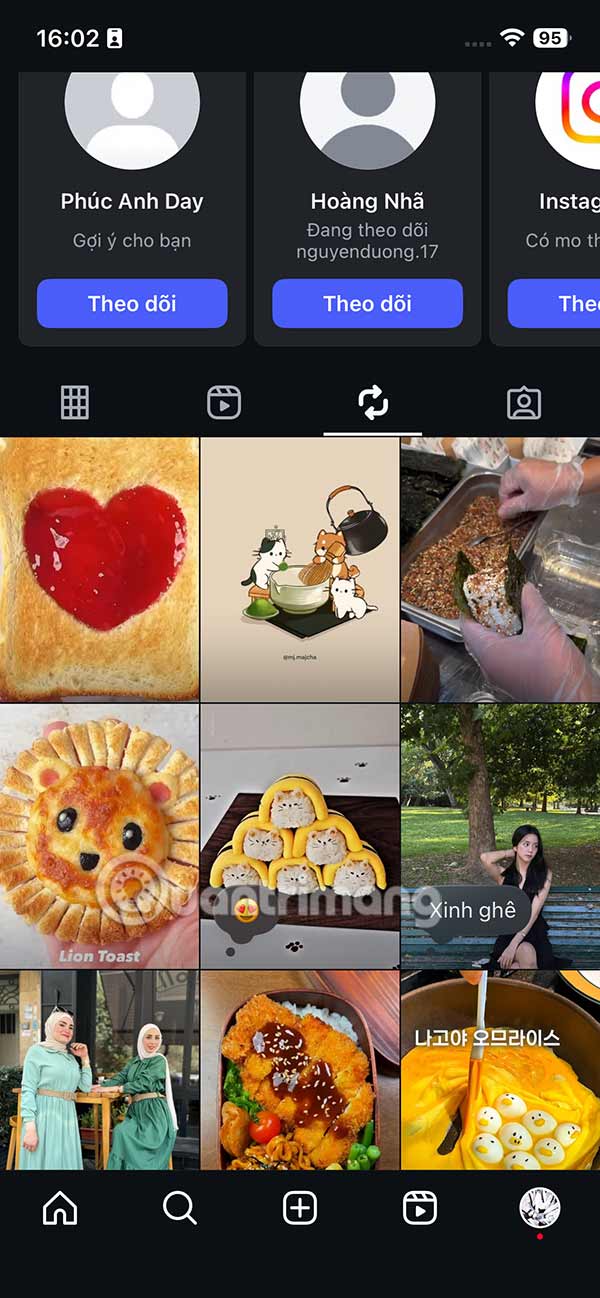Image resolution: width=600 pixels, height=1298 pixels.
Task: Open the Reels feed from the bottom bar
Action: click(420, 1209)
